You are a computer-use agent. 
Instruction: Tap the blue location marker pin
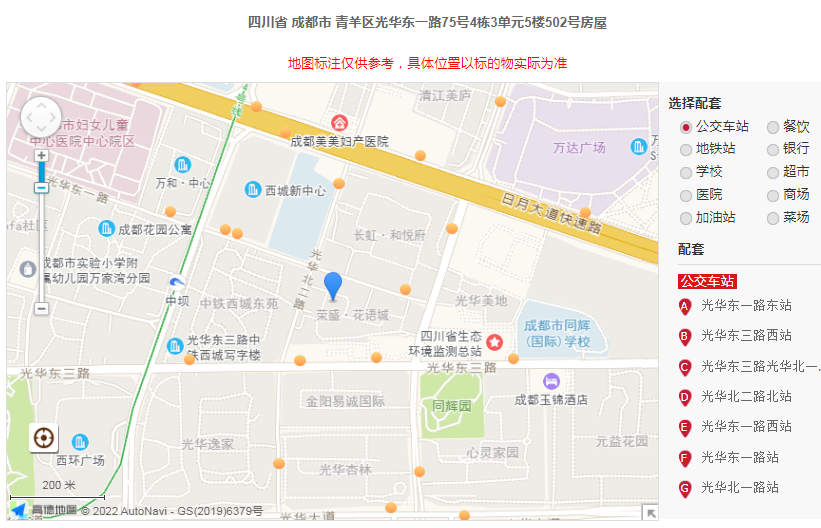coord(333,284)
